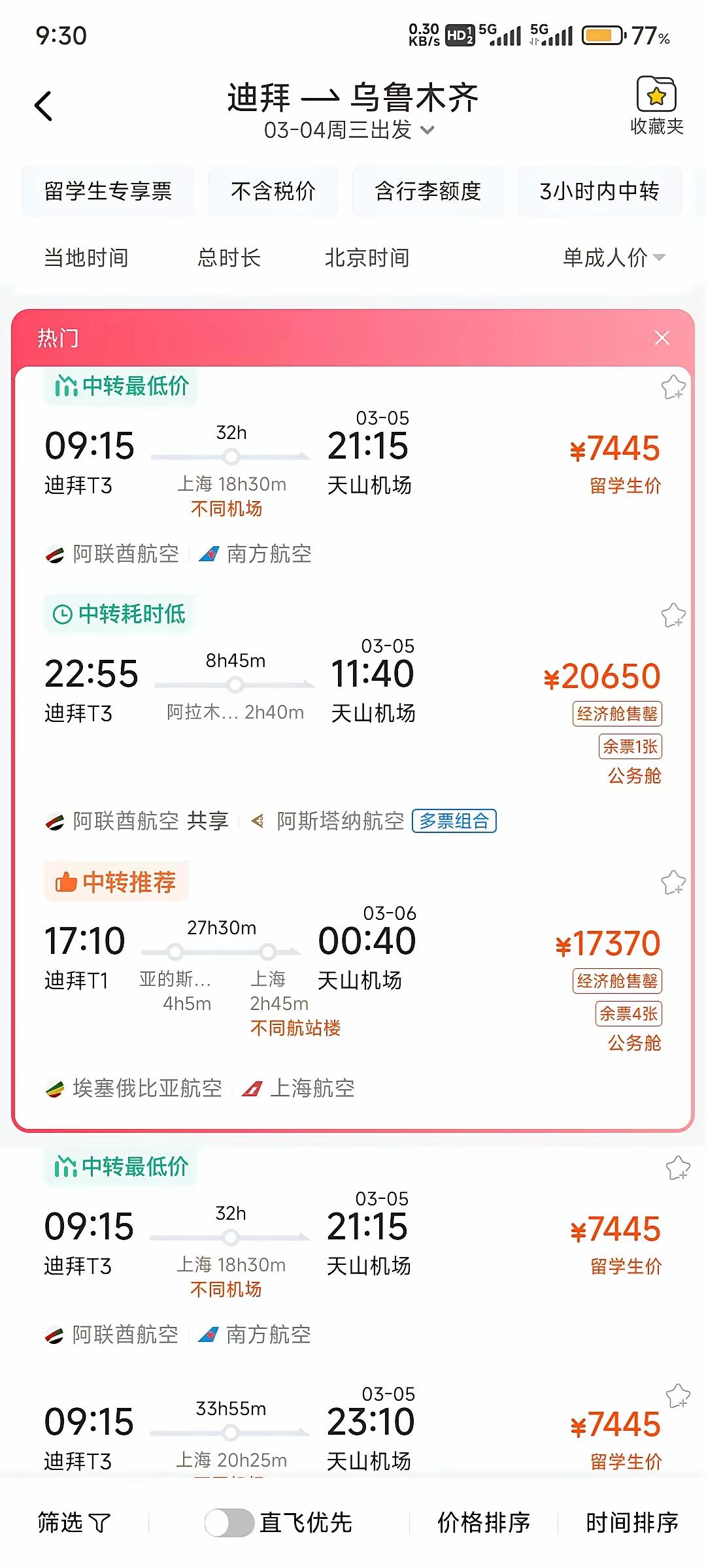Toggle the 不含税价 filter chip
The height and width of the screenshot is (1568, 706).
[x=272, y=191]
